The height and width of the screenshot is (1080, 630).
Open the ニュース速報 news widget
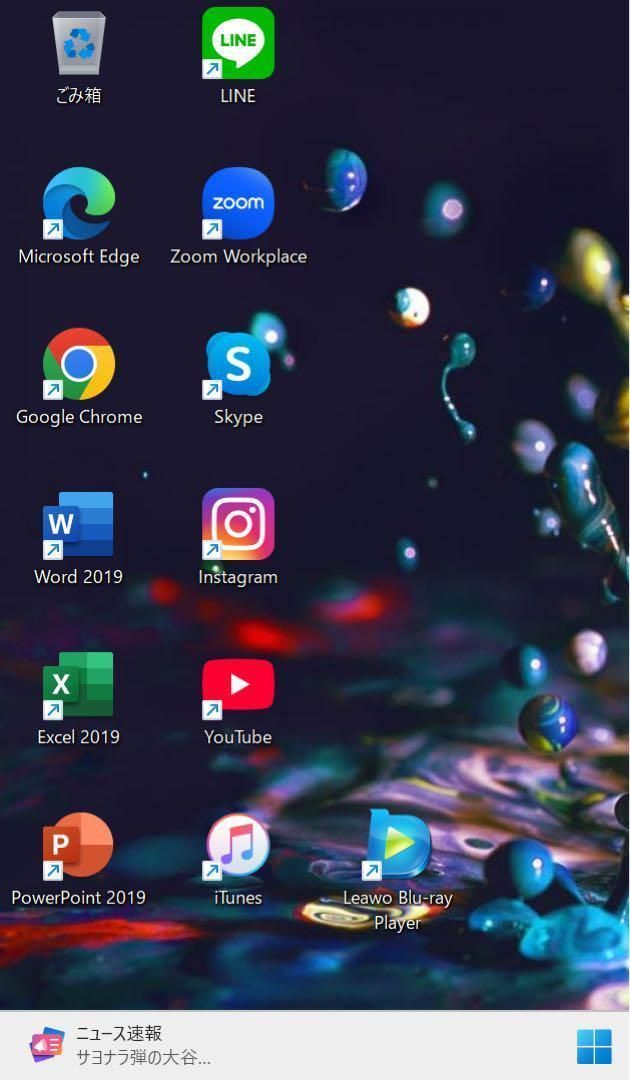(x=118, y=1045)
